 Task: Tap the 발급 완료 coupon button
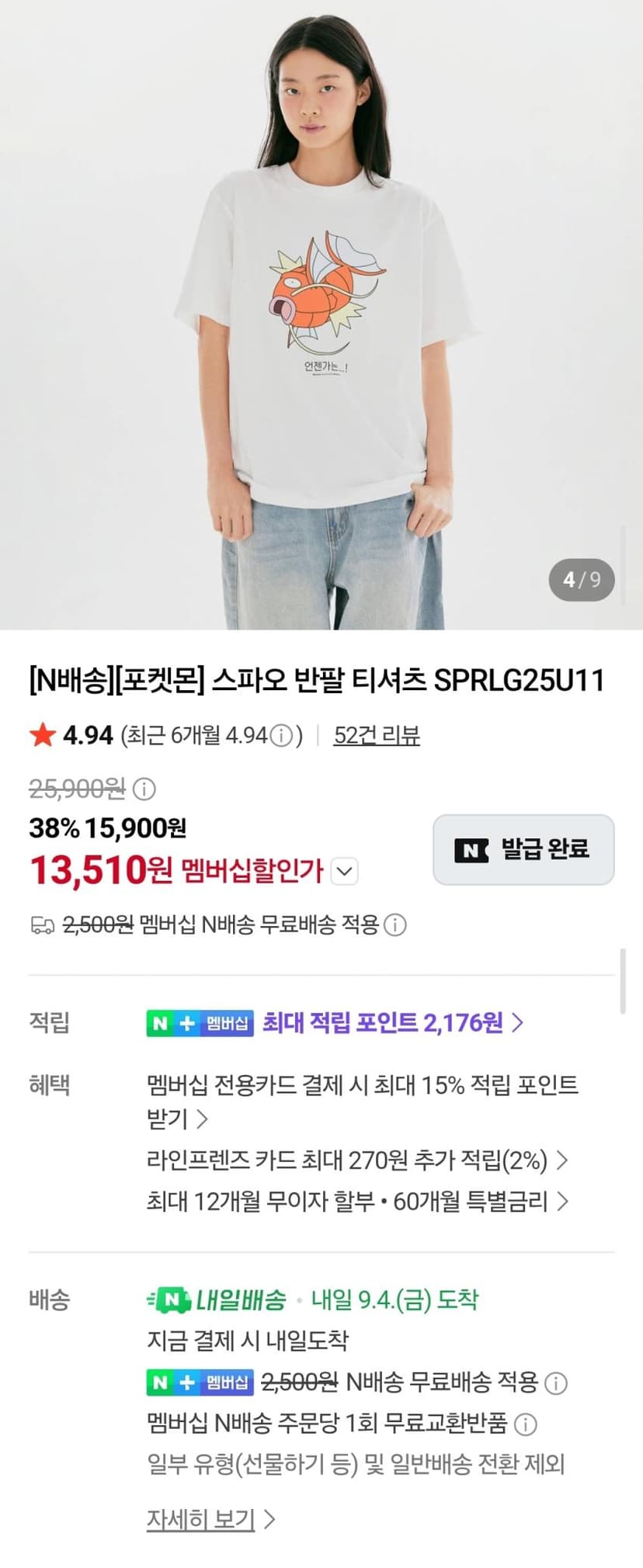(x=523, y=849)
